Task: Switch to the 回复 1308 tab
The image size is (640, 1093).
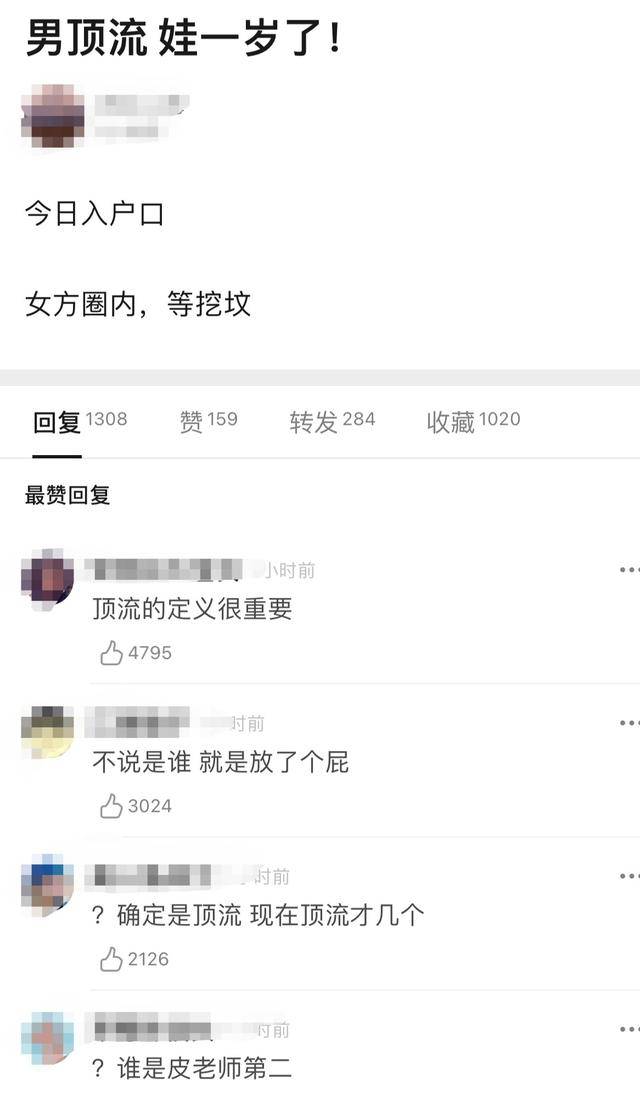Action: 80,421
